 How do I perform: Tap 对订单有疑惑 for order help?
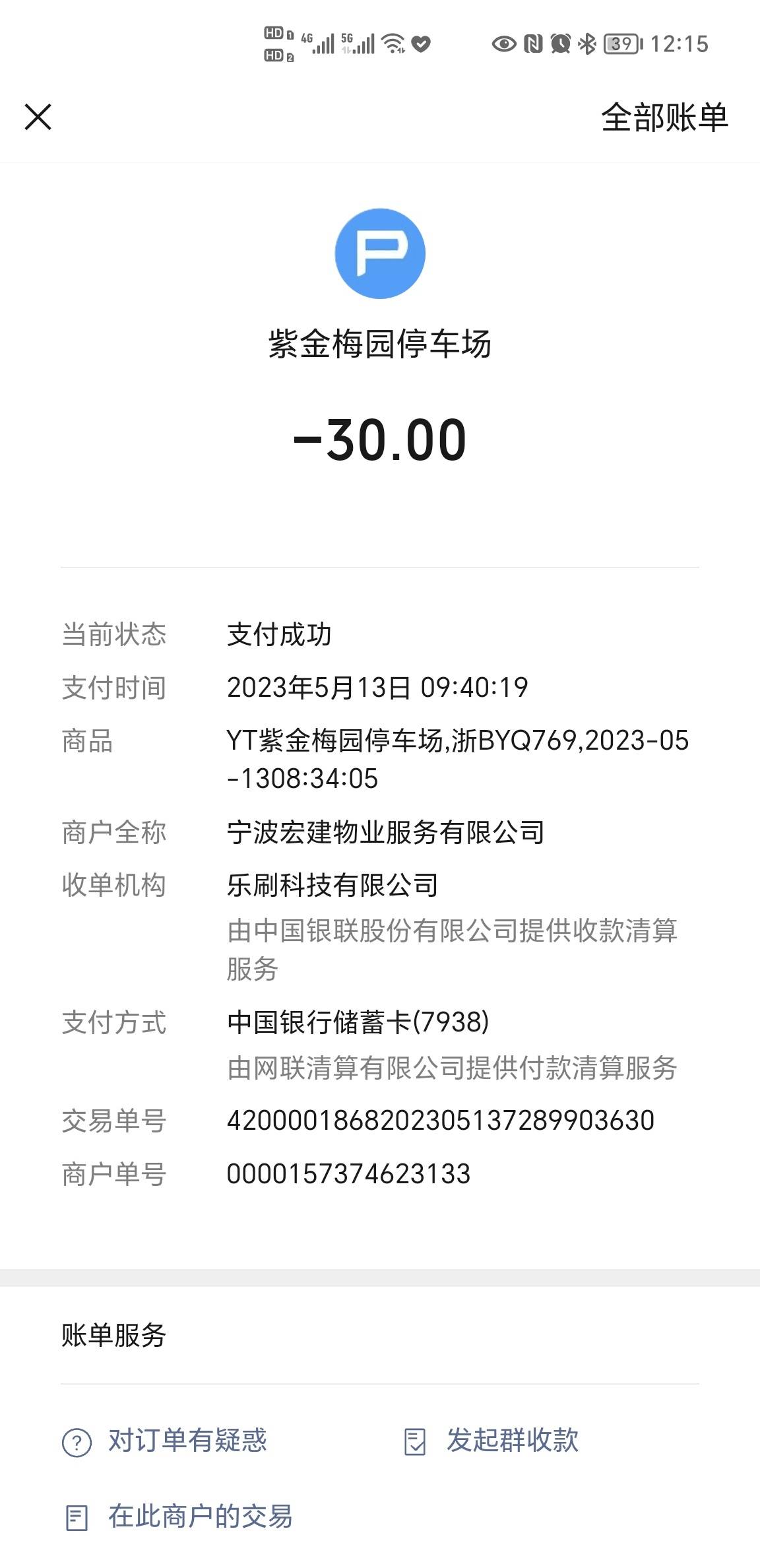tap(164, 1440)
